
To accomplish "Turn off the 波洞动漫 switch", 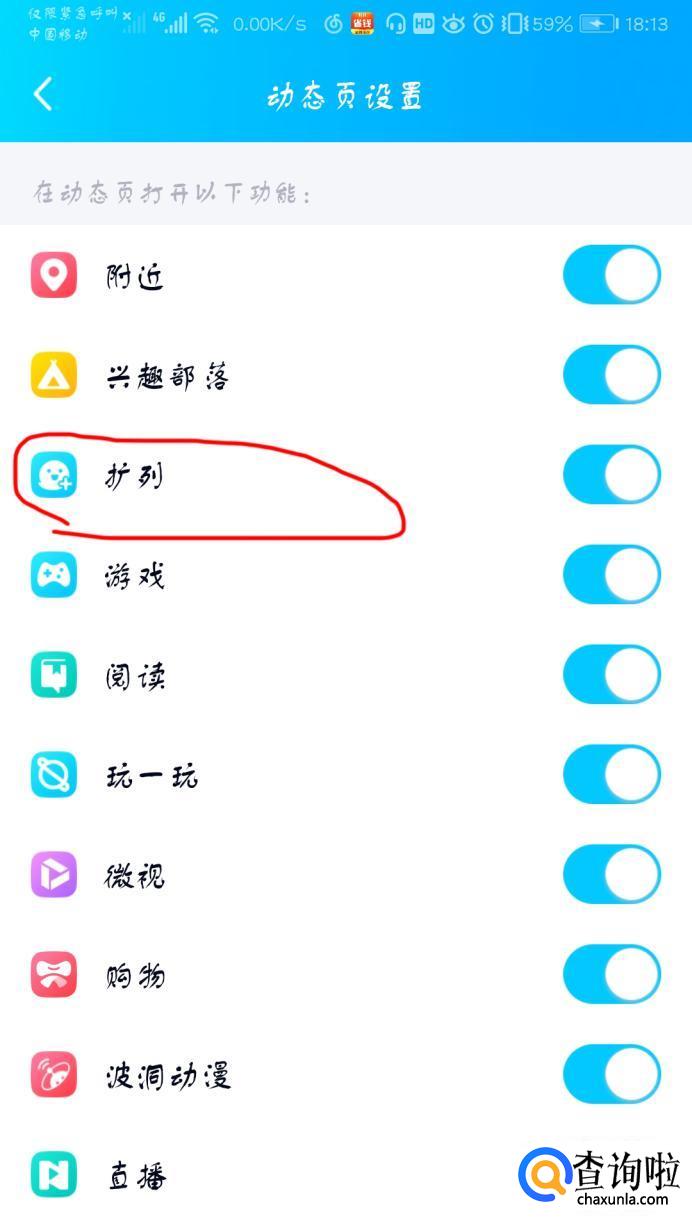I will pyautogui.click(x=611, y=1075).
